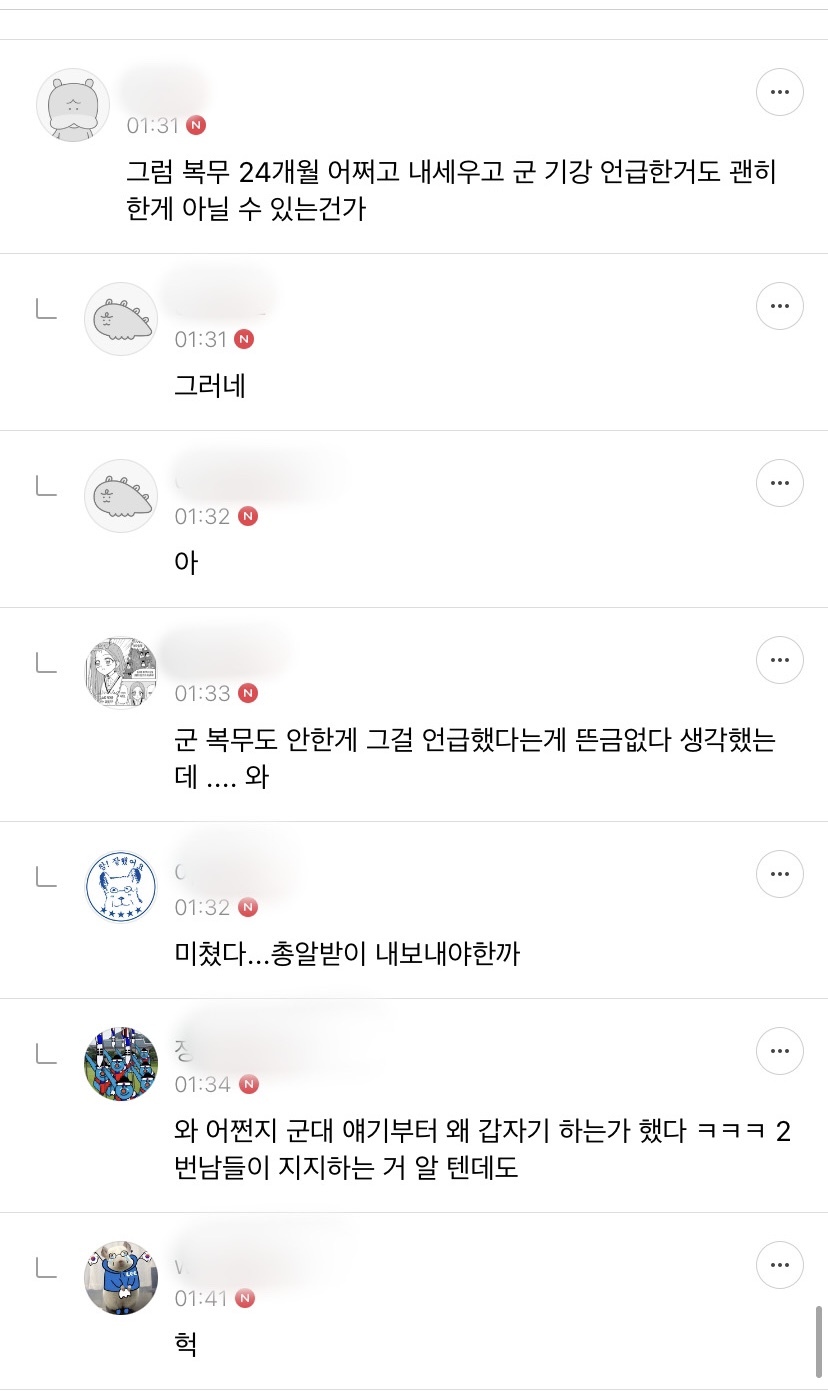Open the options menu for the 01:34 comment
The height and width of the screenshot is (1399, 828).
coord(780,1051)
